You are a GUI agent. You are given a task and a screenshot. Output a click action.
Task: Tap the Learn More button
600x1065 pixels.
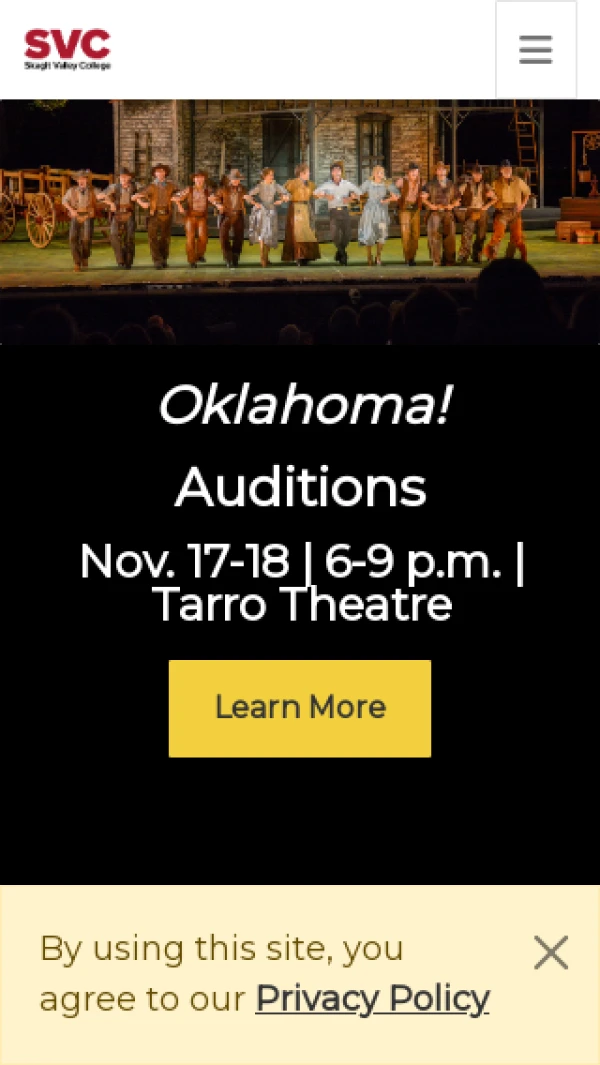pyautogui.click(x=300, y=708)
